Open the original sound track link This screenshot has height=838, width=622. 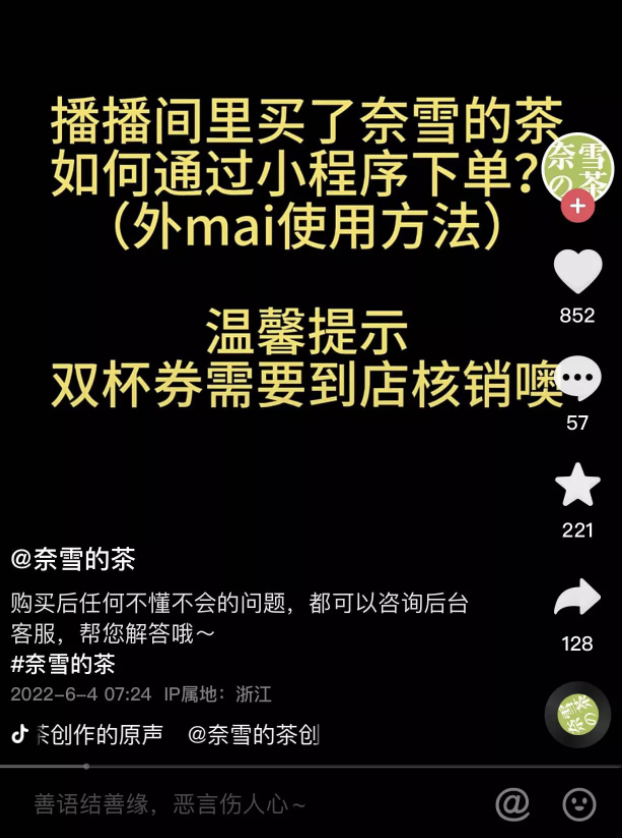coord(166,735)
